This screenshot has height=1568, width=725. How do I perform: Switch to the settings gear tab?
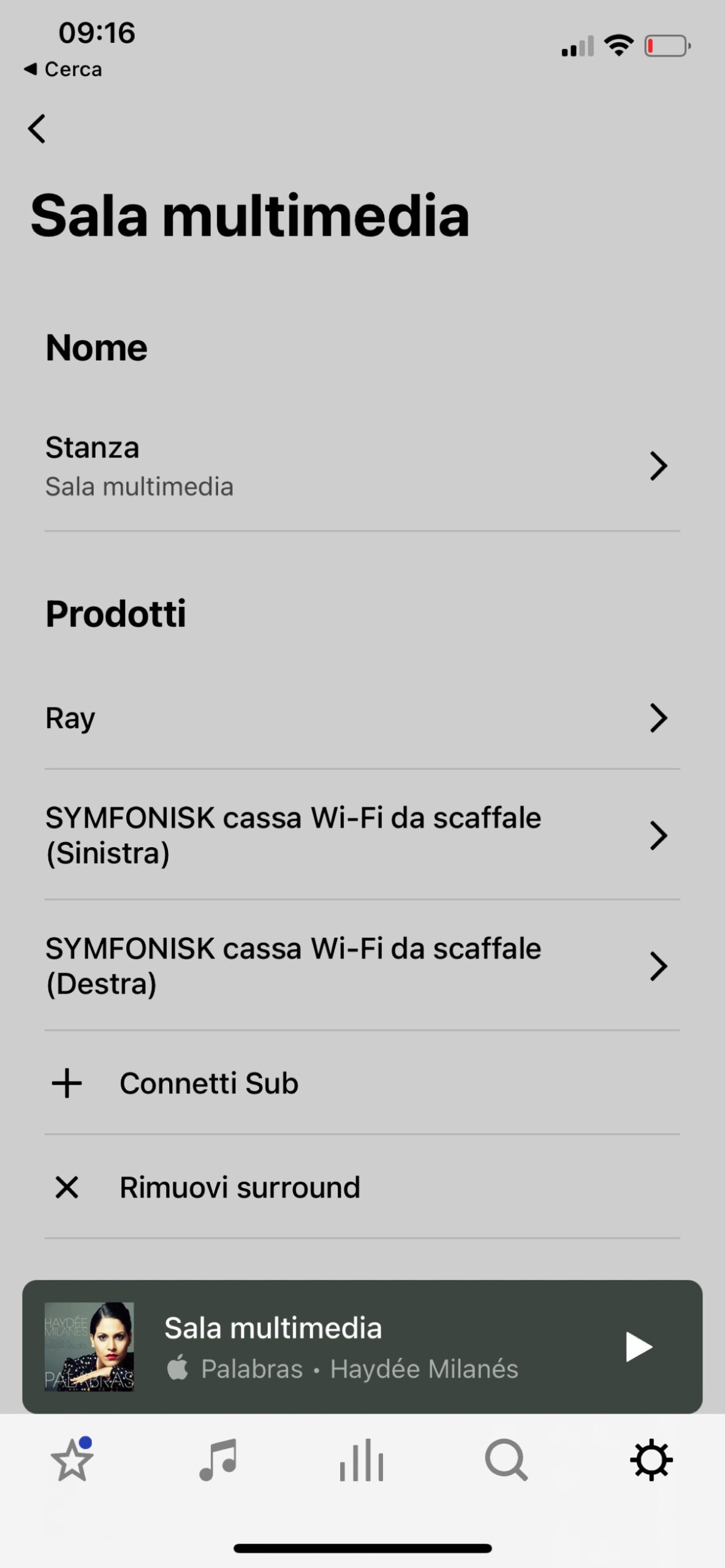point(651,1461)
